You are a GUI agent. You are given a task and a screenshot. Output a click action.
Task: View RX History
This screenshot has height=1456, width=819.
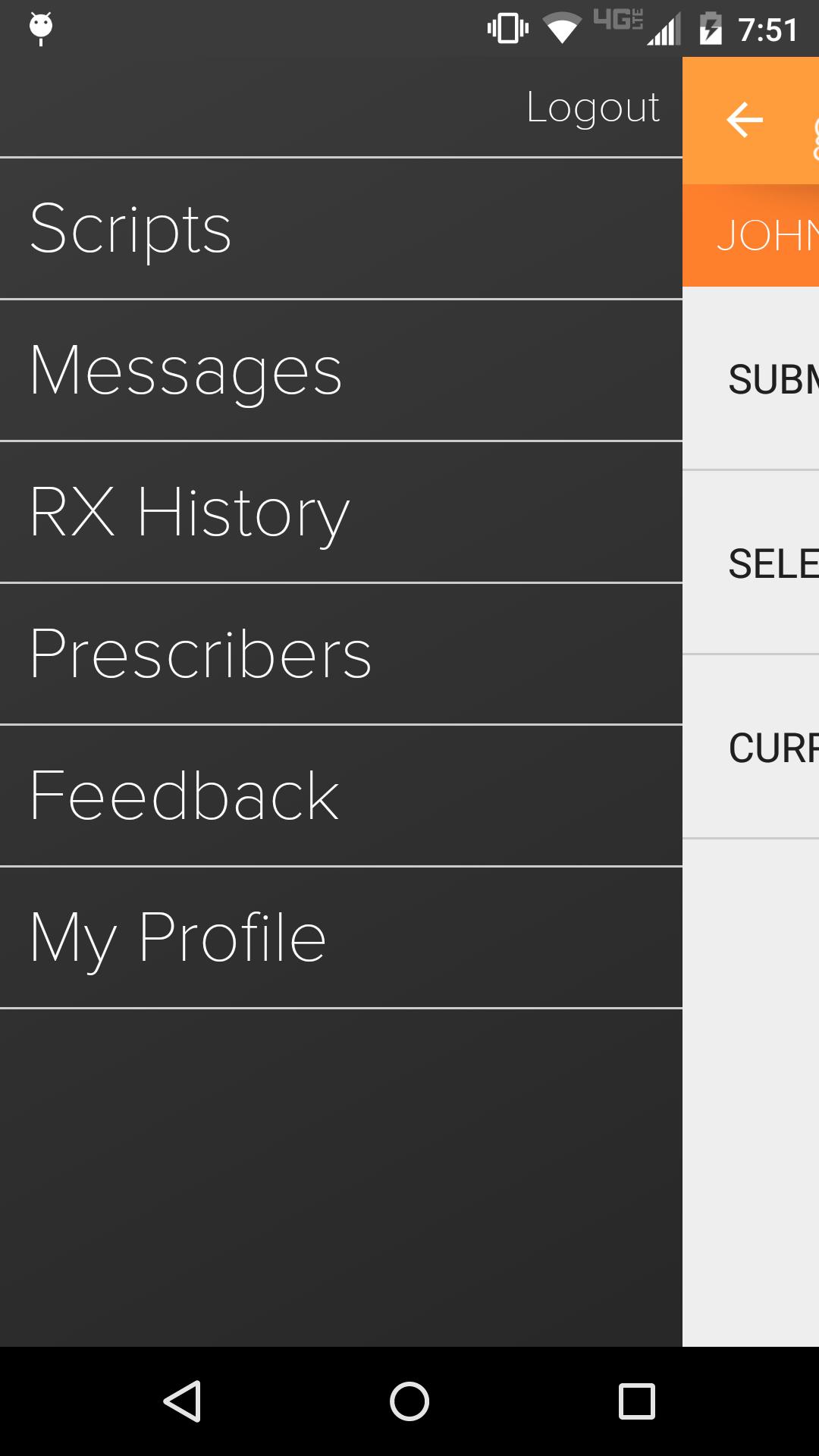pyautogui.click(x=190, y=513)
